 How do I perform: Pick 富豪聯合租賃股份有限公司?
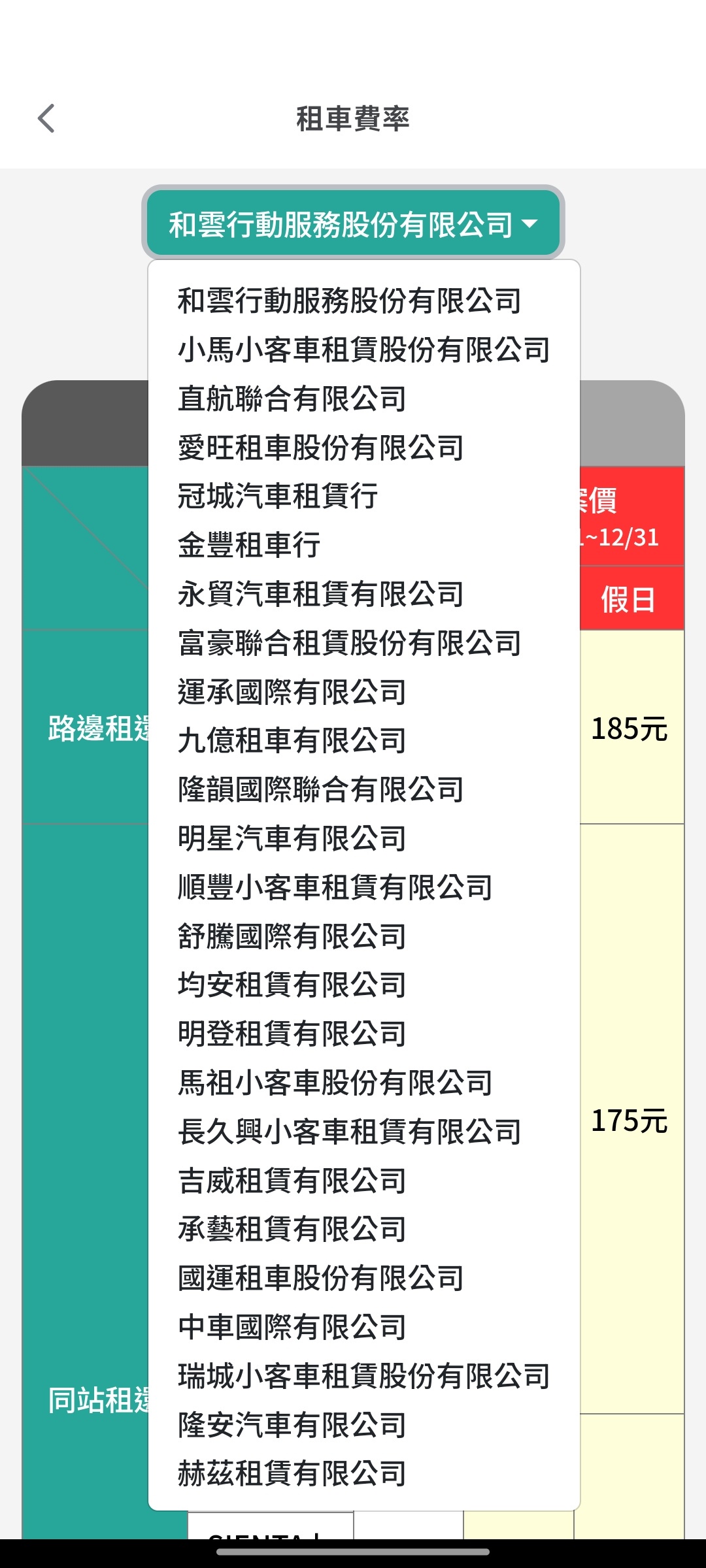coord(364,643)
